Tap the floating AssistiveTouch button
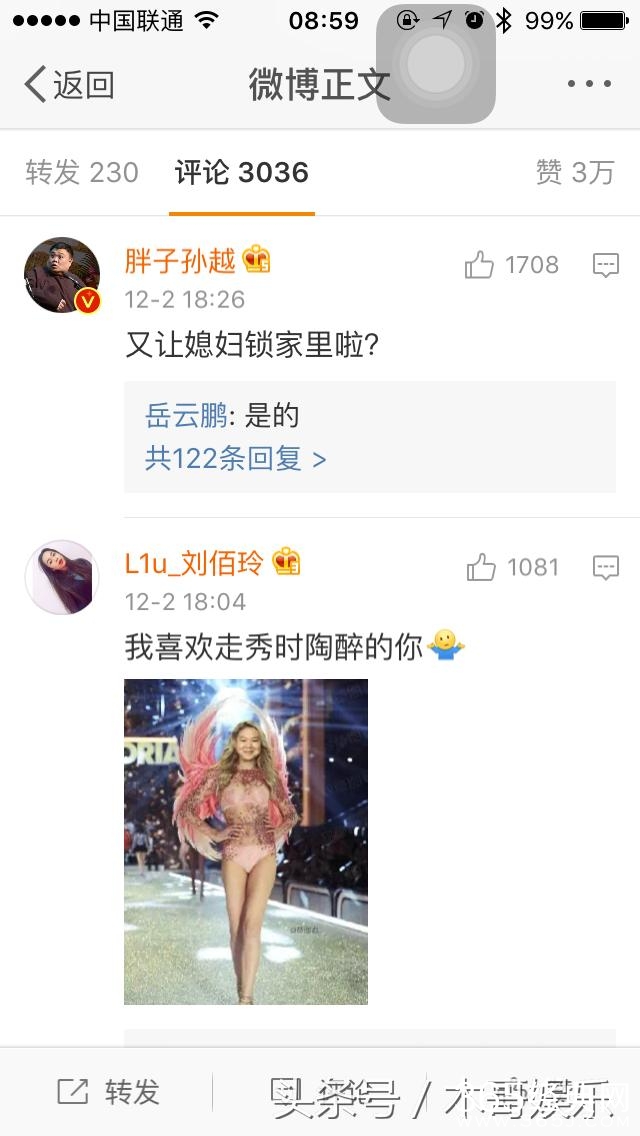 tap(435, 64)
